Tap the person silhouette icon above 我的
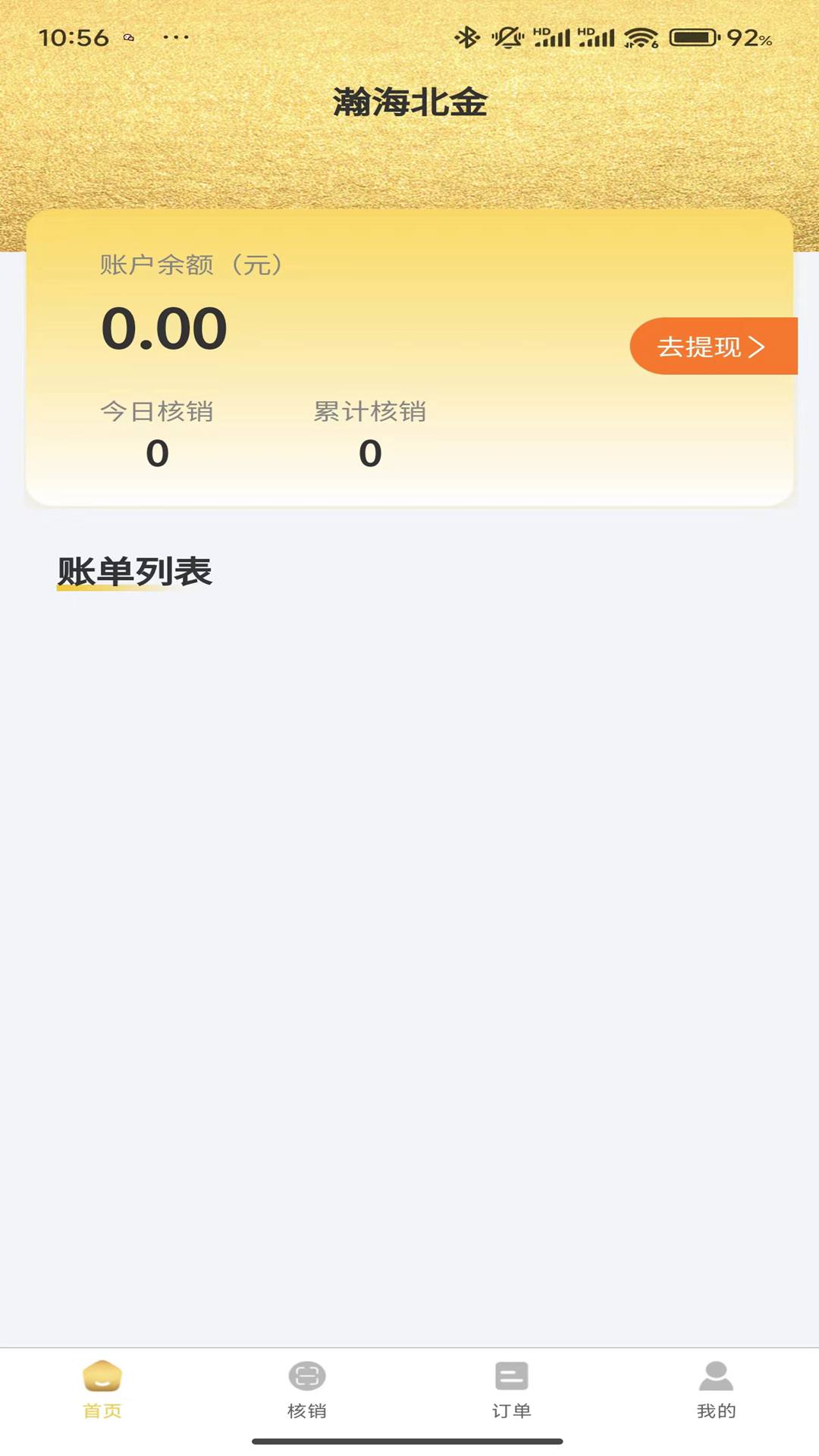This screenshot has height=1456, width=819. point(716,1376)
